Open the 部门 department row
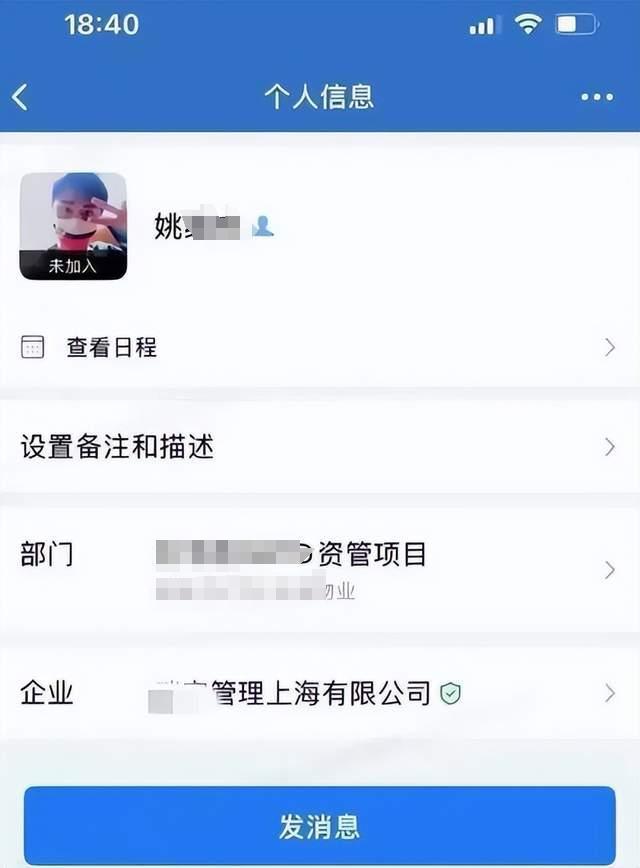Viewport: 640px width, 868px height. 319,570
